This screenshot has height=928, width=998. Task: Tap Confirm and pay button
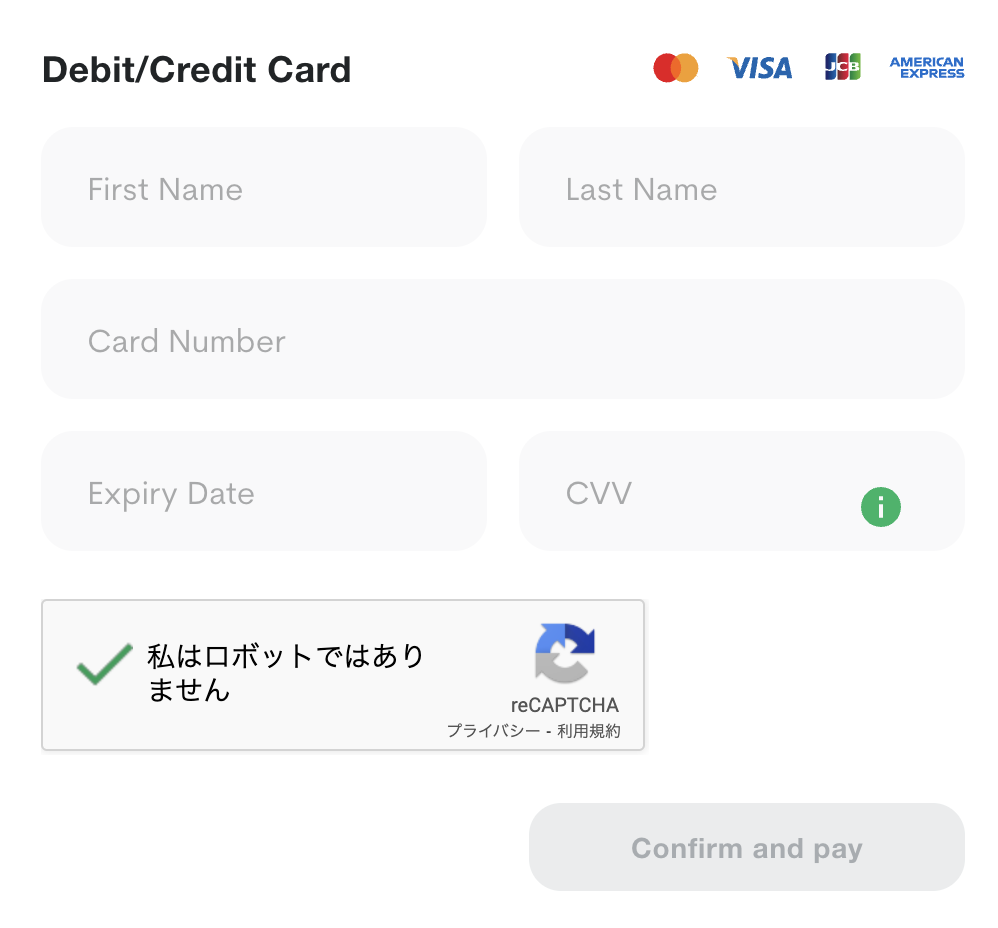click(x=746, y=848)
